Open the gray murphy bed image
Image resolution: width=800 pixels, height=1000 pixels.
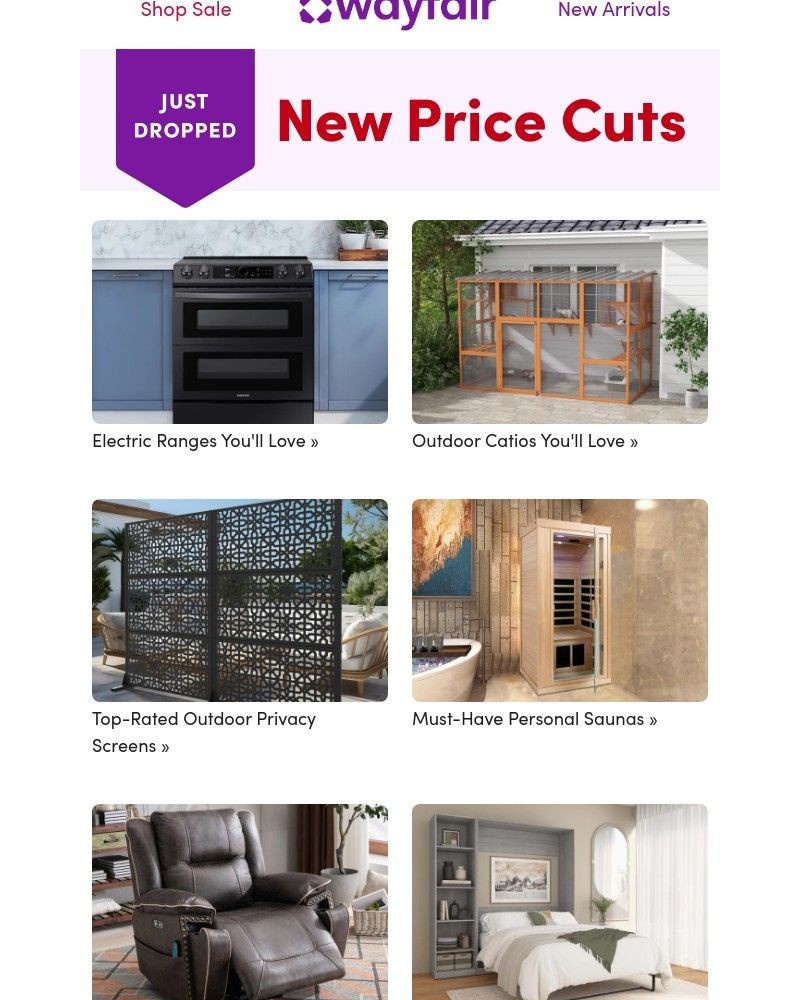tap(560, 902)
